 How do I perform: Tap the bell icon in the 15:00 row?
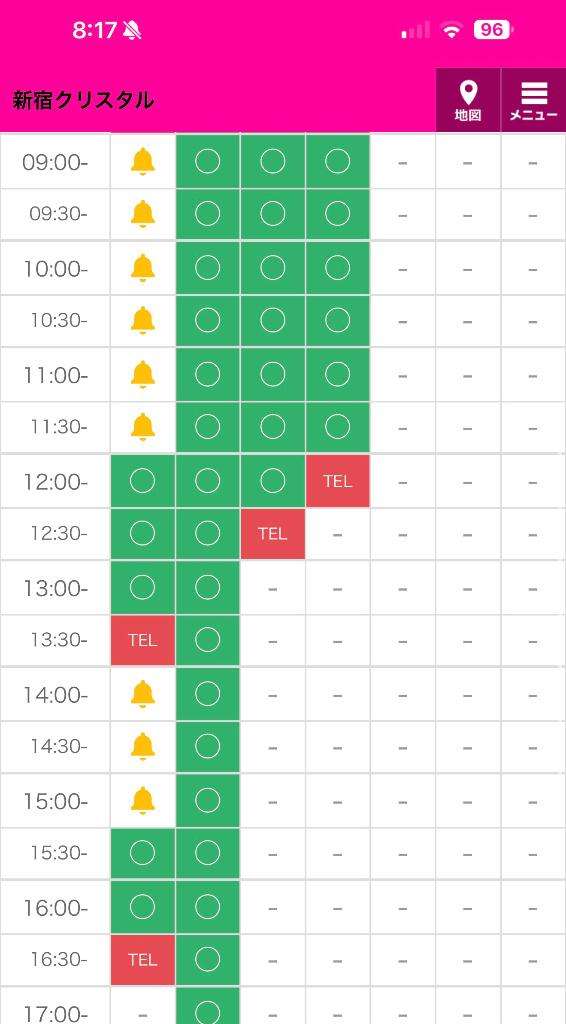pyautogui.click(x=143, y=800)
